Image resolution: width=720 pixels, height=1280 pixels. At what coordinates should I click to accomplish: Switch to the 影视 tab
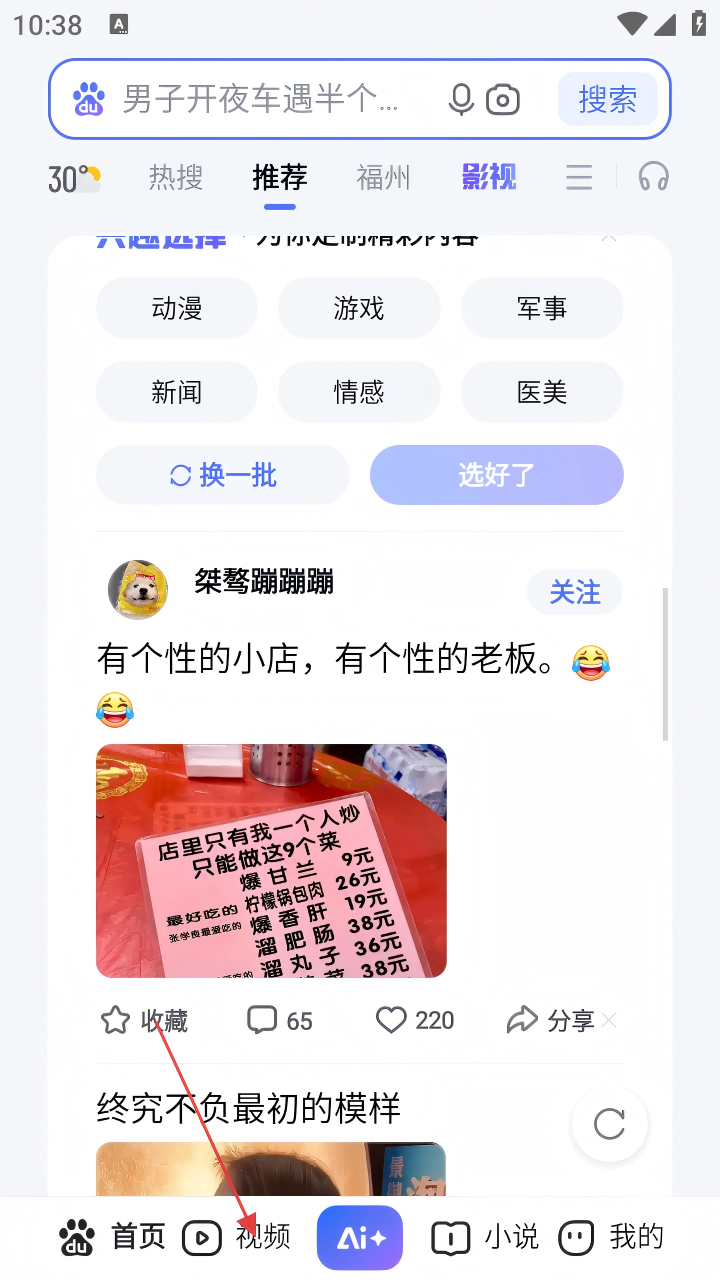coord(489,178)
